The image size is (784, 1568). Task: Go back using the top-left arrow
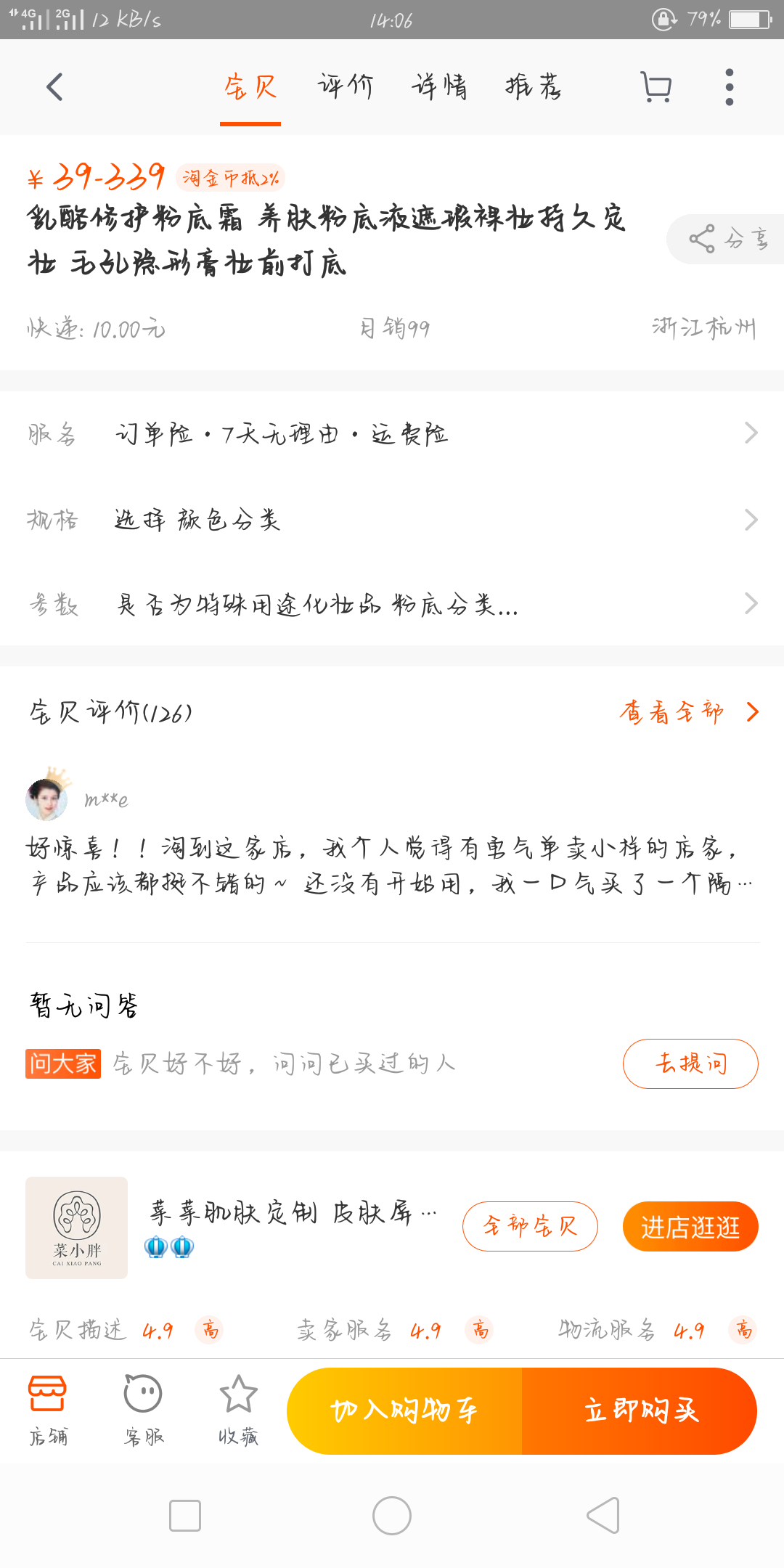click(55, 87)
